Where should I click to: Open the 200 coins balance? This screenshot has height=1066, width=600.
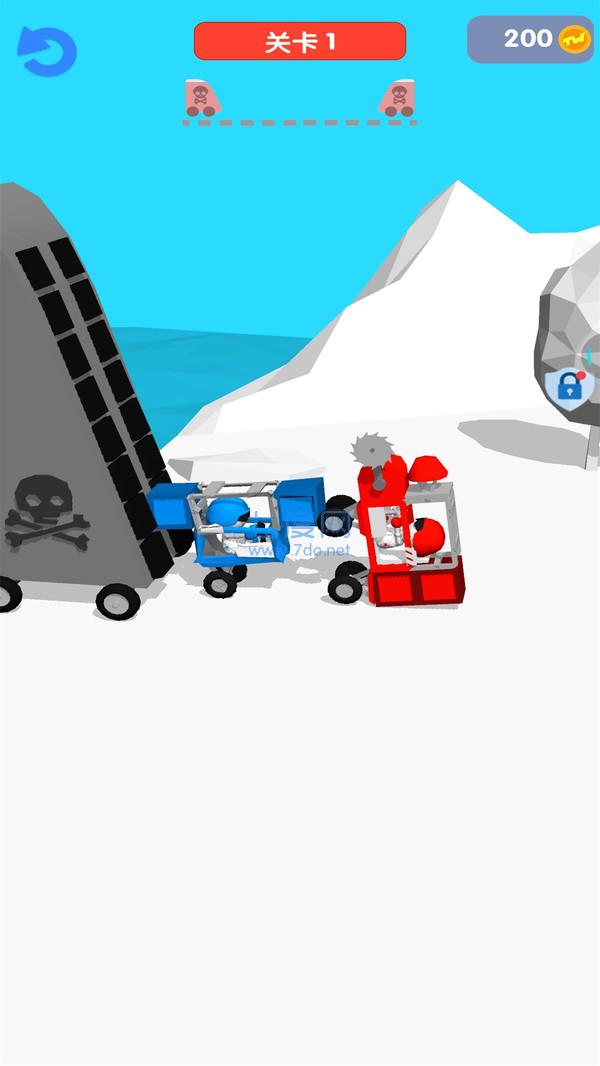pyautogui.click(x=530, y=40)
